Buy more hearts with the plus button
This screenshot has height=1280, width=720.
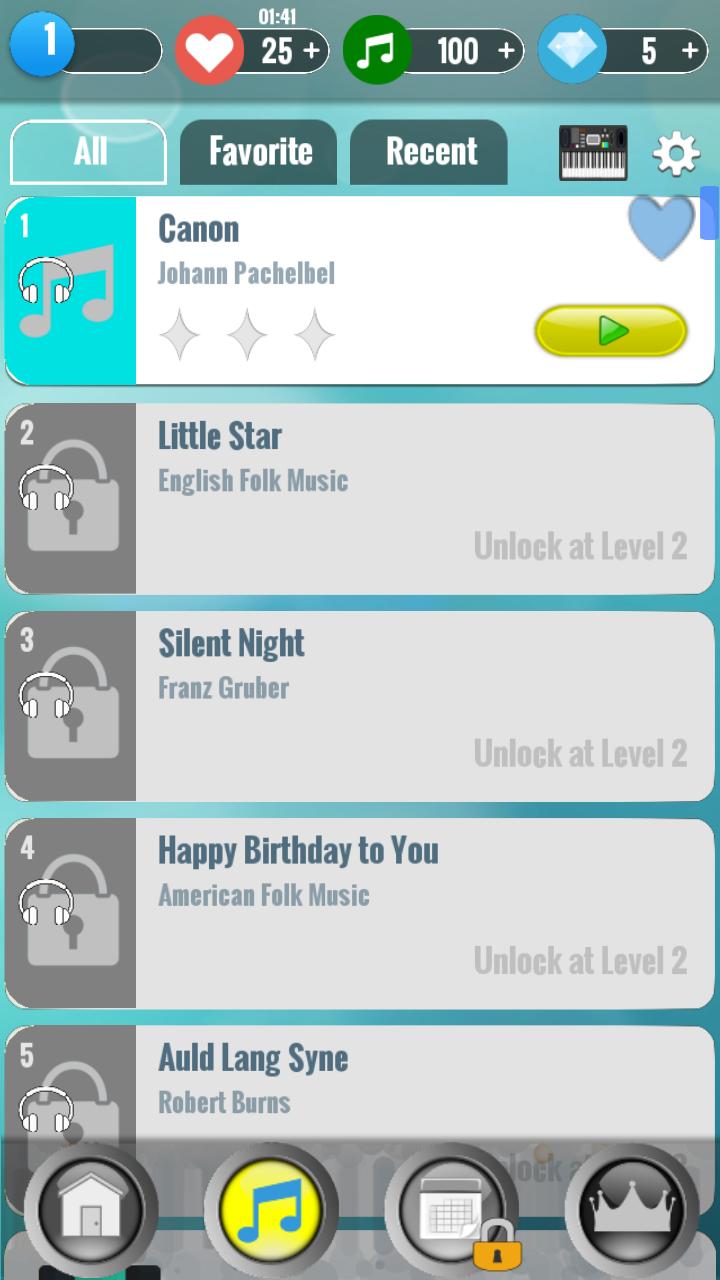308,51
